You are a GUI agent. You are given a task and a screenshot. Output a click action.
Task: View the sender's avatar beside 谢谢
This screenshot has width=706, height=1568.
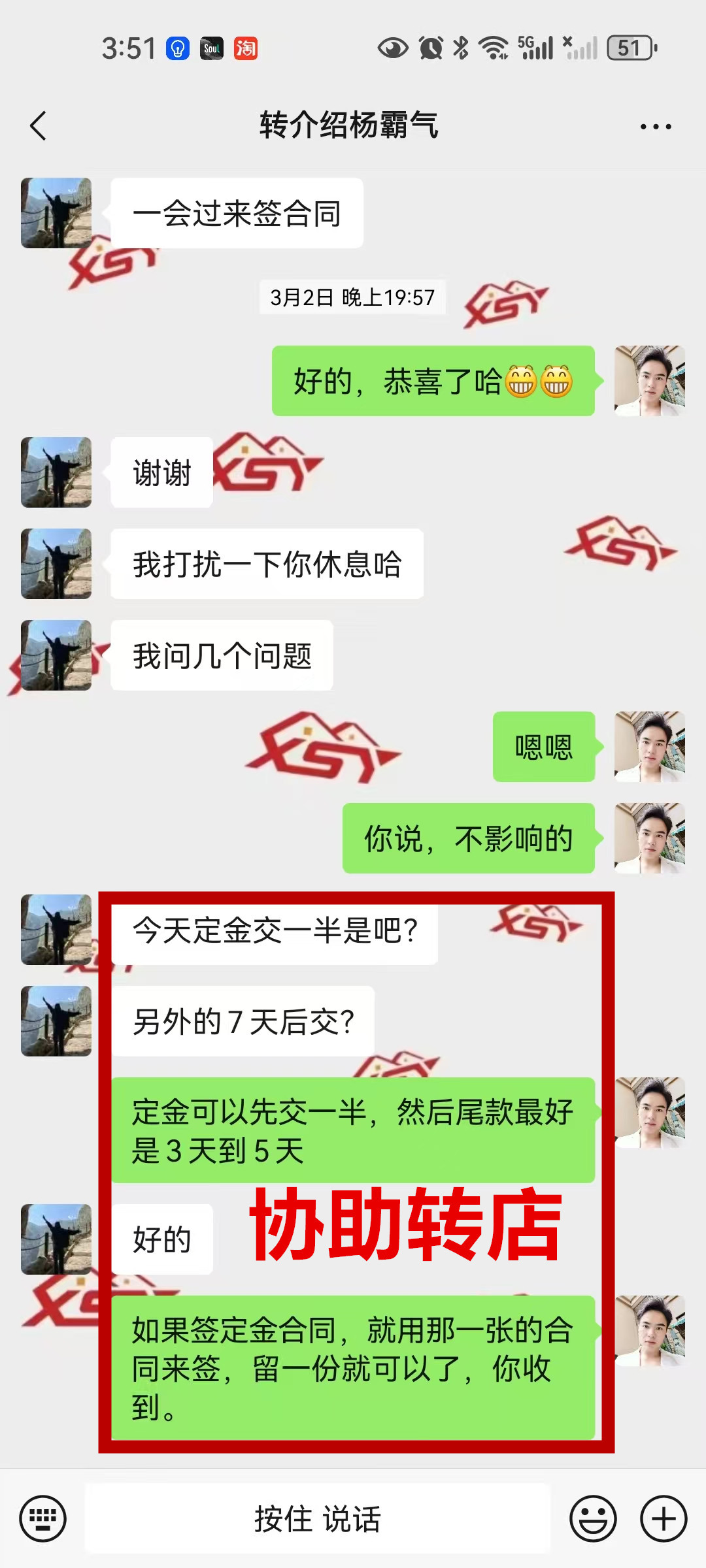click(x=56, y=472)
